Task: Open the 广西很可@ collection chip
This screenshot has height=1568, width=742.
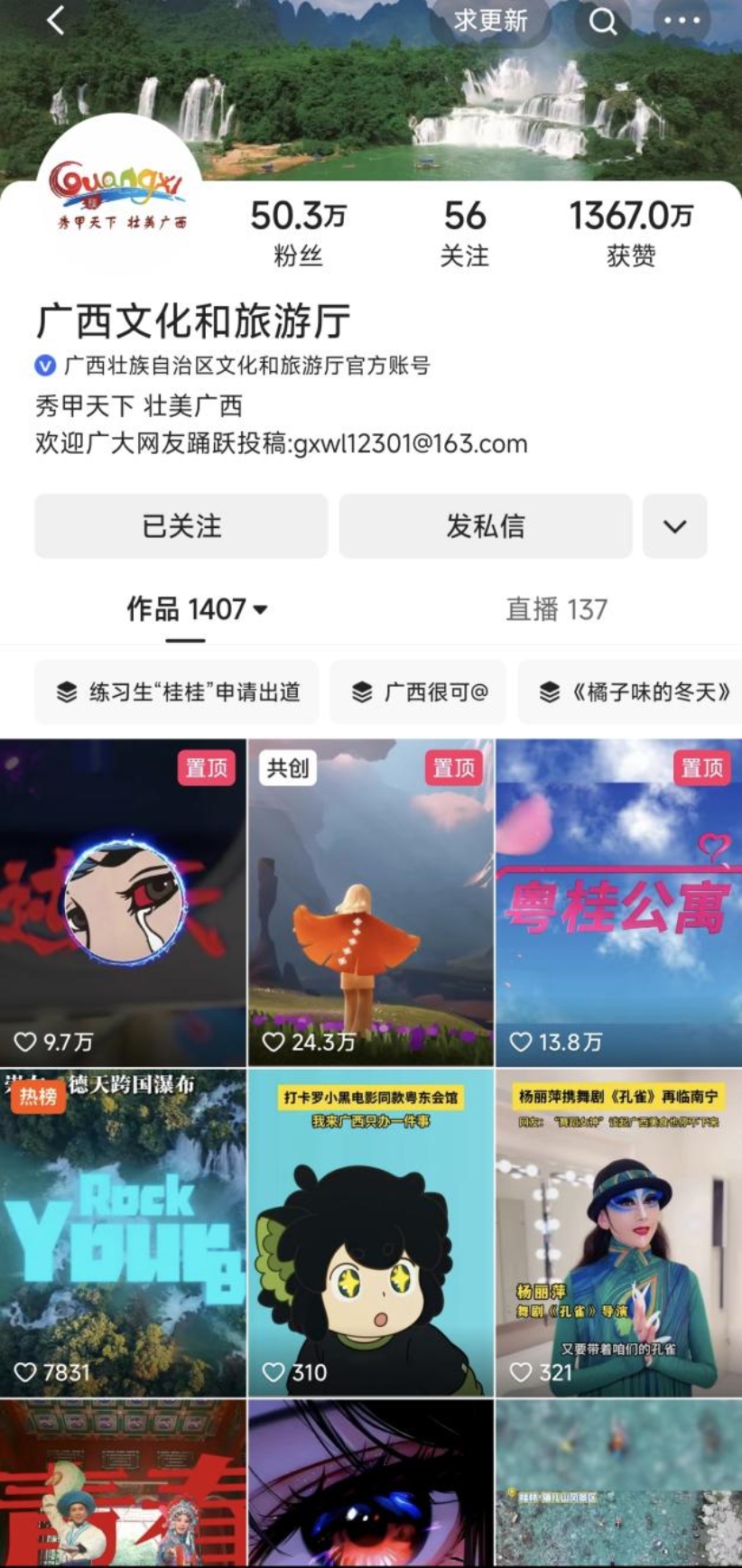Action: pyautogui.click(x=418, y=691)
